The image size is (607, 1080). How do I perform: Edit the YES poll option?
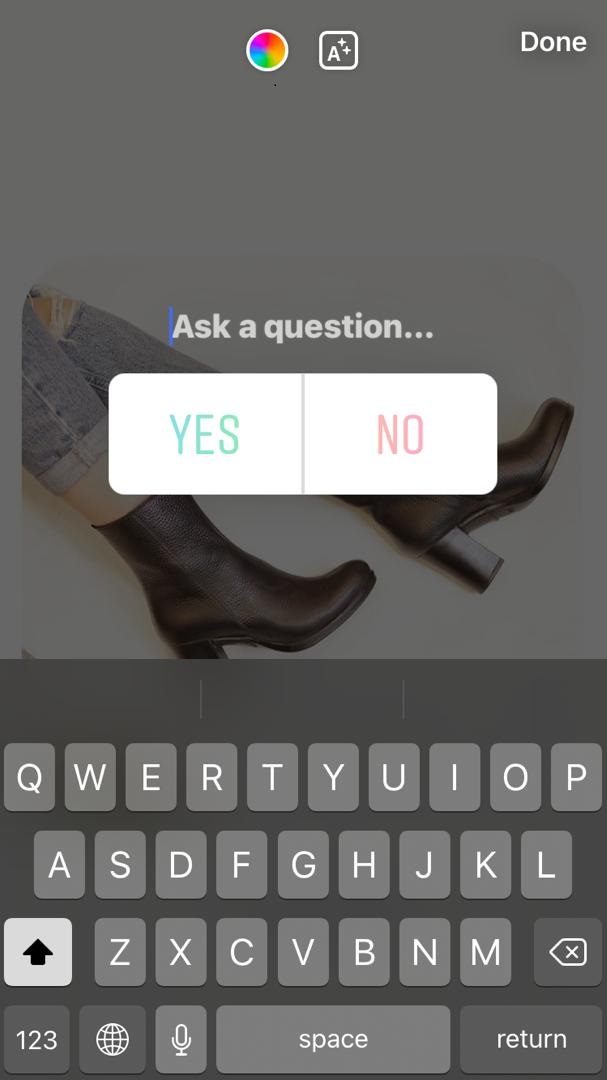(x=205, y=434)
